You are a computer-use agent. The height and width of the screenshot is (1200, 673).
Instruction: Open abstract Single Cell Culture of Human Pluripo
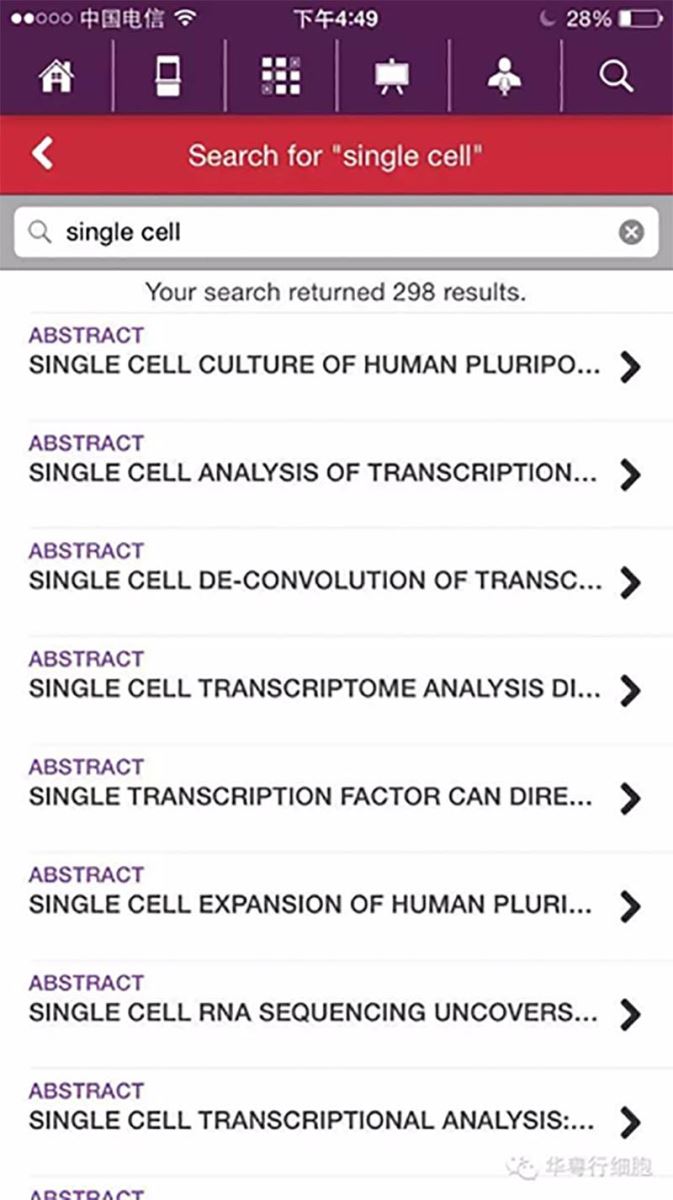pyautogui.click(x=336, y=366)
